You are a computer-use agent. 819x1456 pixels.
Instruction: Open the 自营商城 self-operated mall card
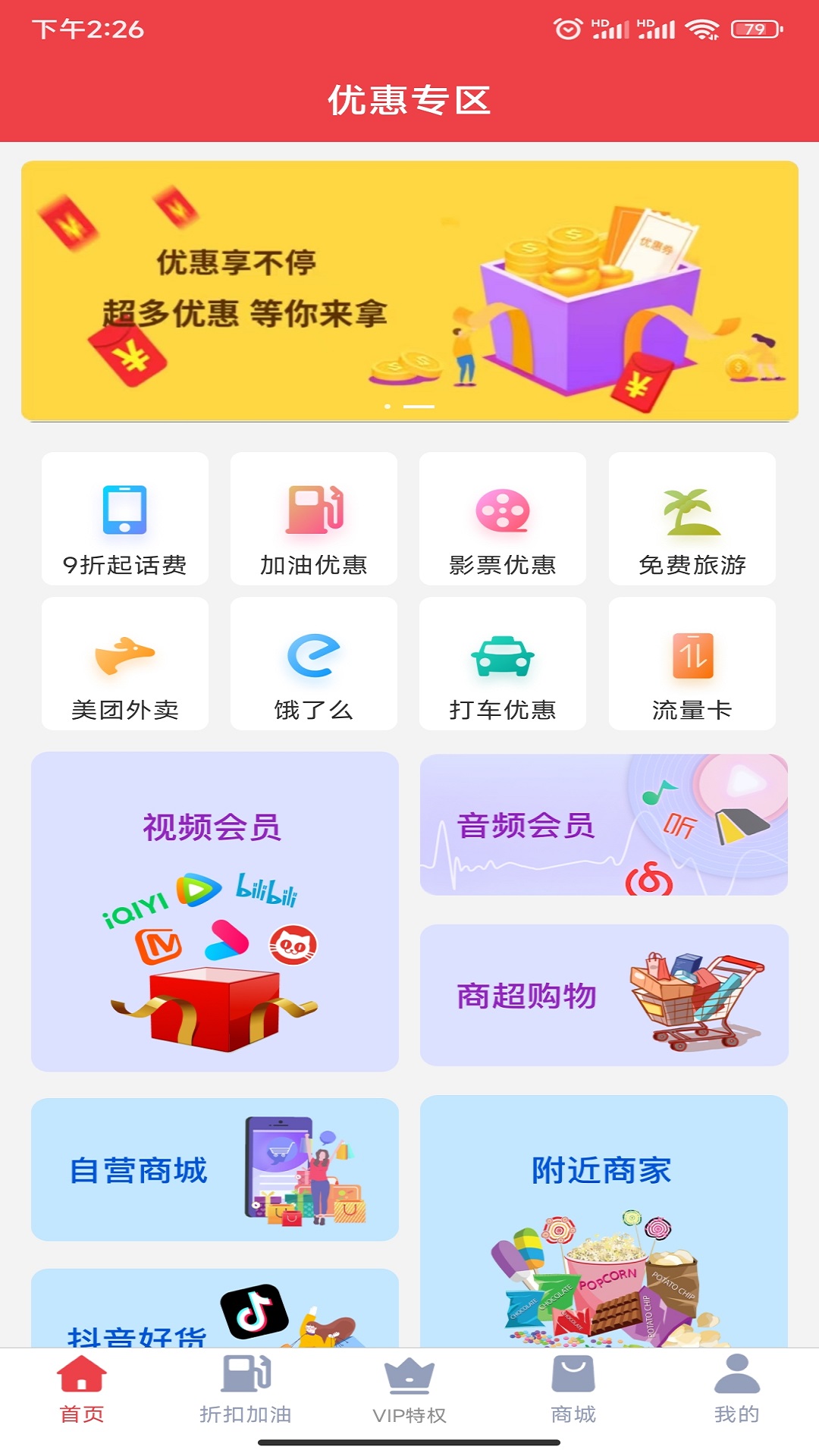pos(215,1169)
